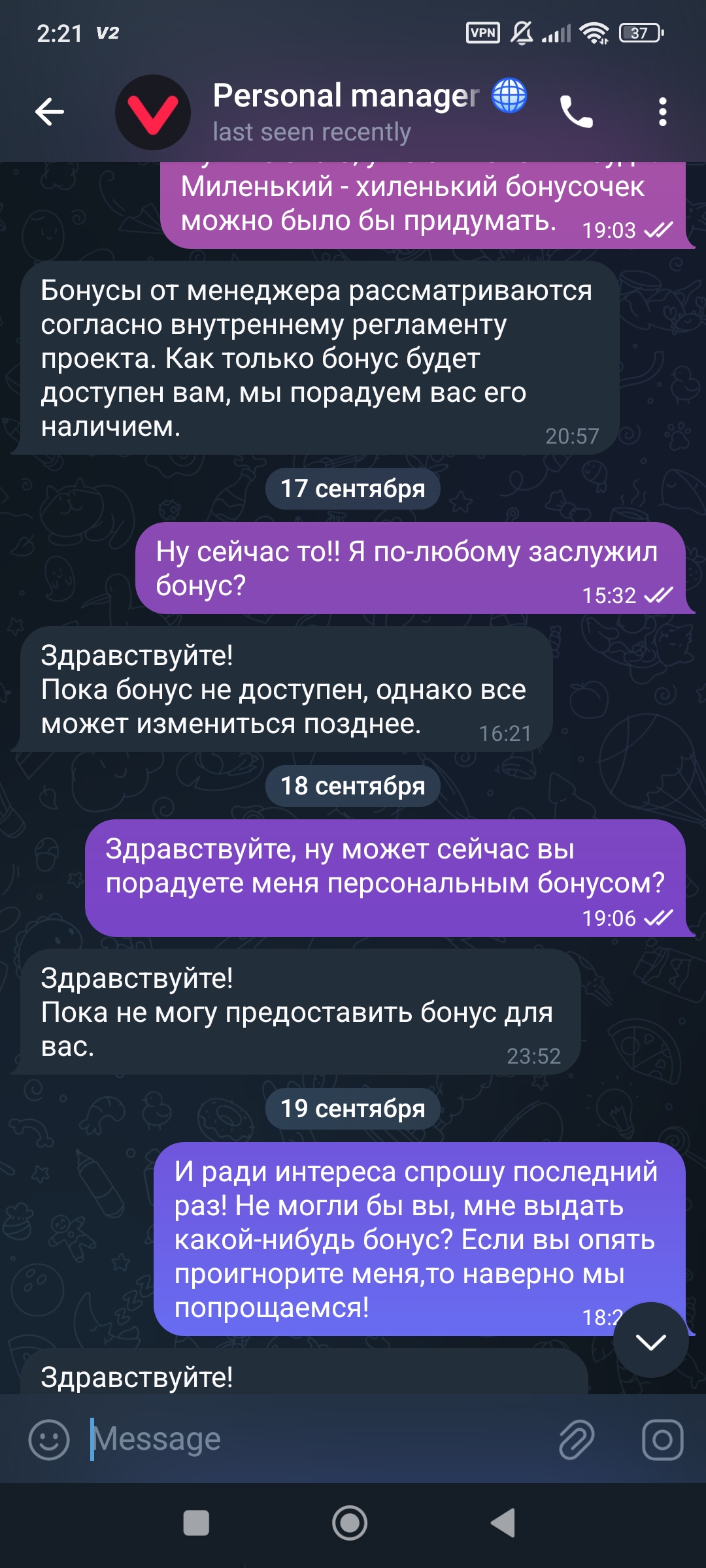
Task: Record a video message with the camera icon
Action: [662, 1439]
